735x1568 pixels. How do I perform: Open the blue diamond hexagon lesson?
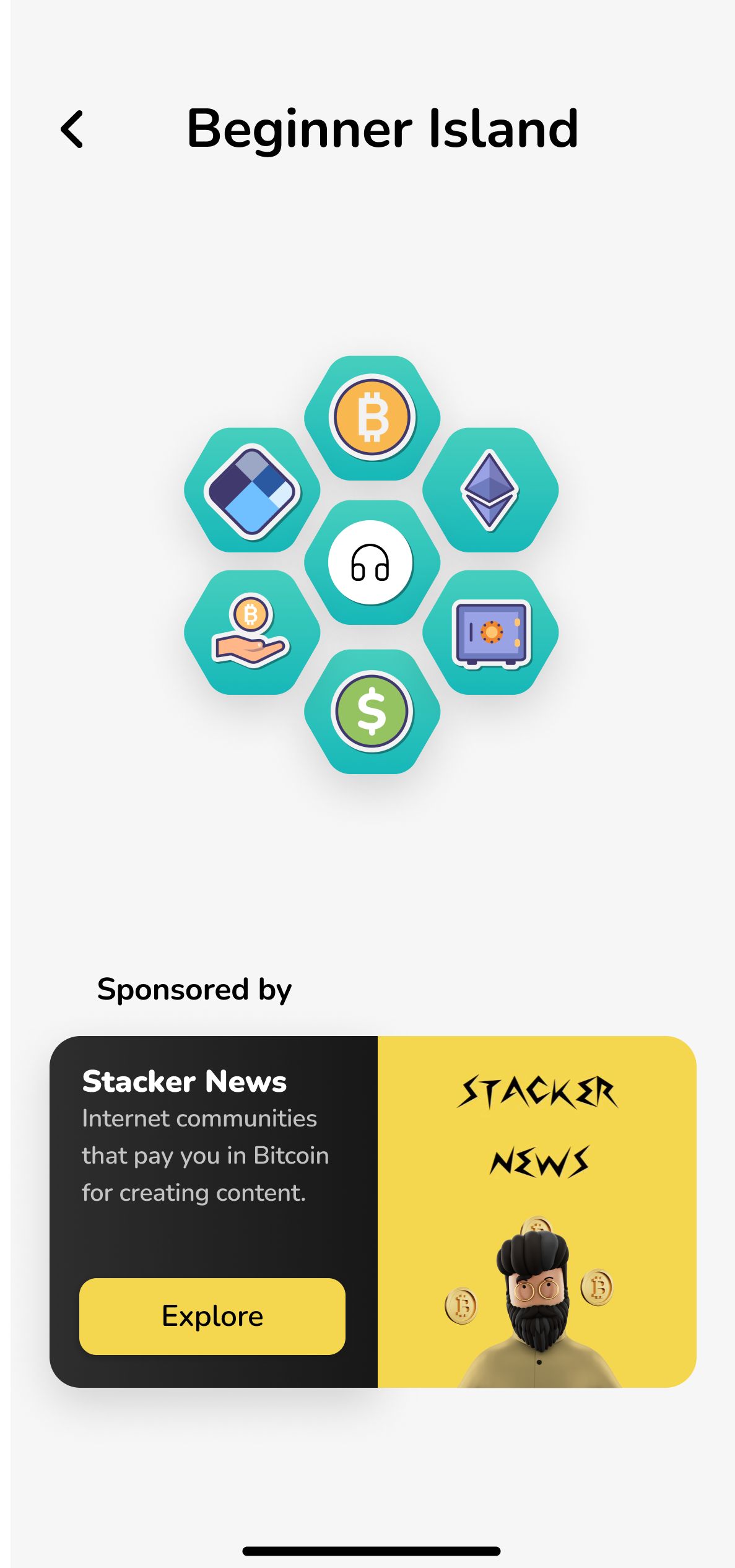pyautogui.click(x=252, y=490)
